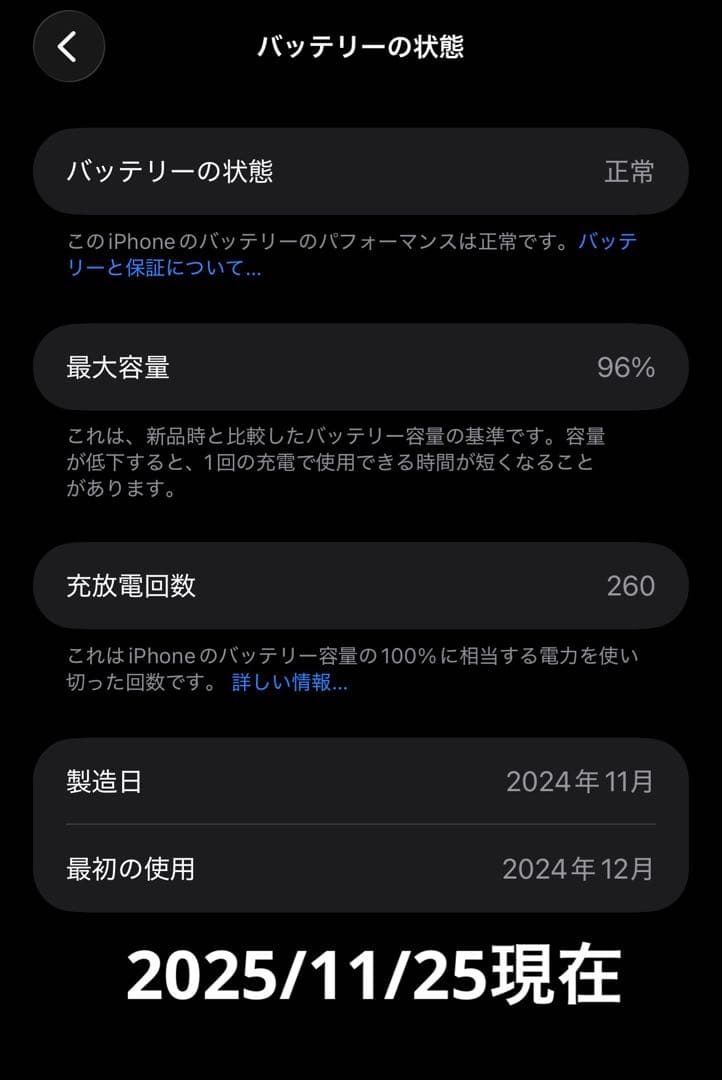This screenshot has height=1080, width=722.
Task: Tap the screen title バッテリーの状態
Action: (x=360, y=42)
